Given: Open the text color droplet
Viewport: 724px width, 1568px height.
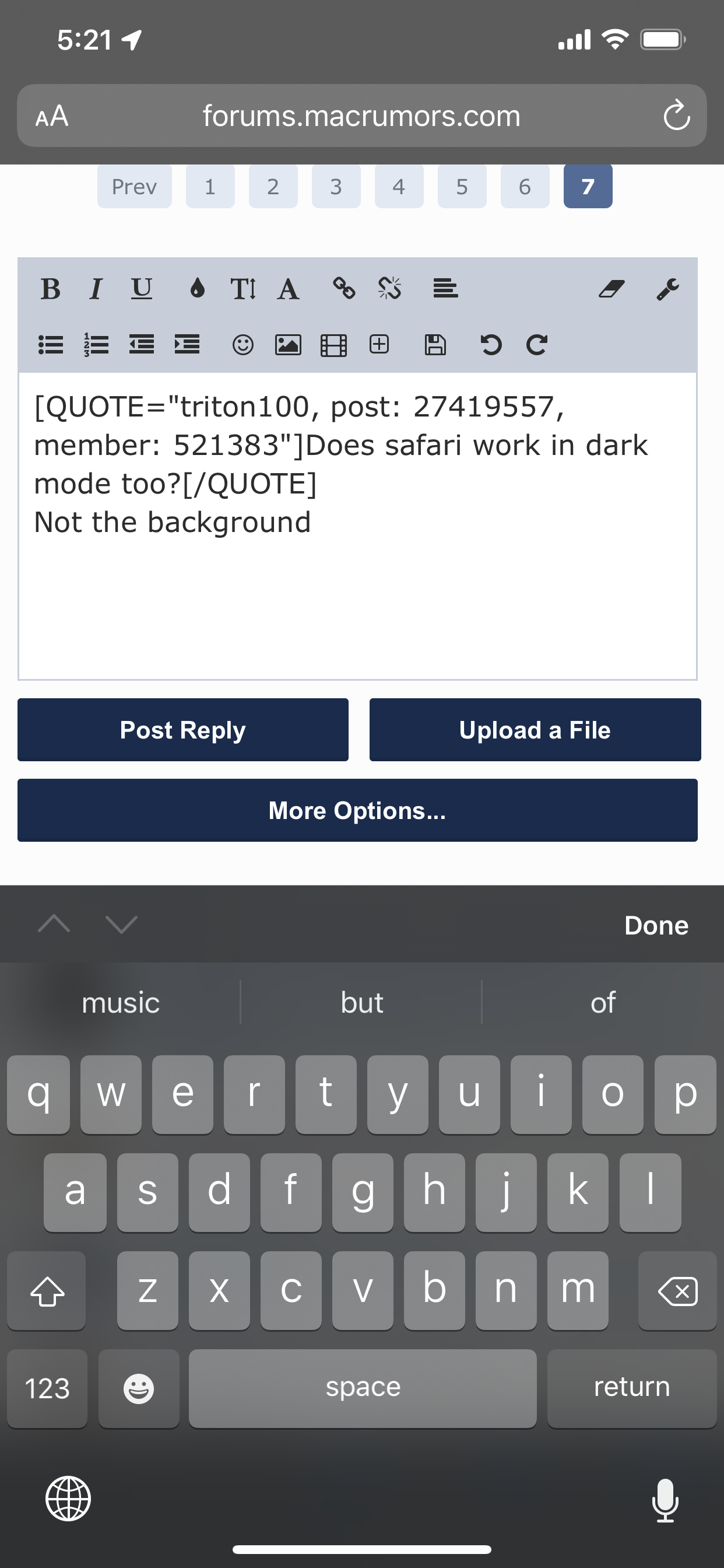Looking at the screenshot, I should [x=197, y=289].
